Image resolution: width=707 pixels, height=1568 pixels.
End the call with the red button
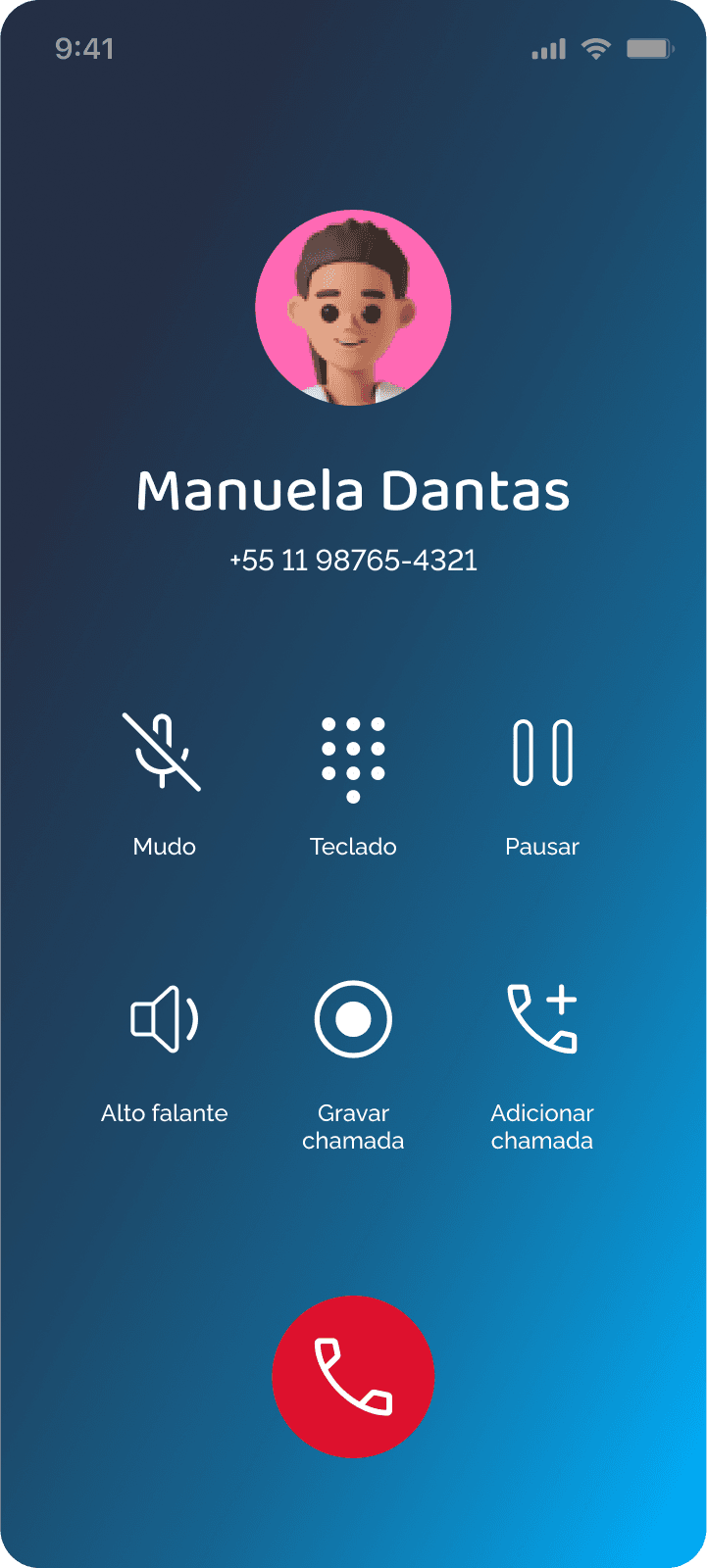click(x=353, y=1377)
